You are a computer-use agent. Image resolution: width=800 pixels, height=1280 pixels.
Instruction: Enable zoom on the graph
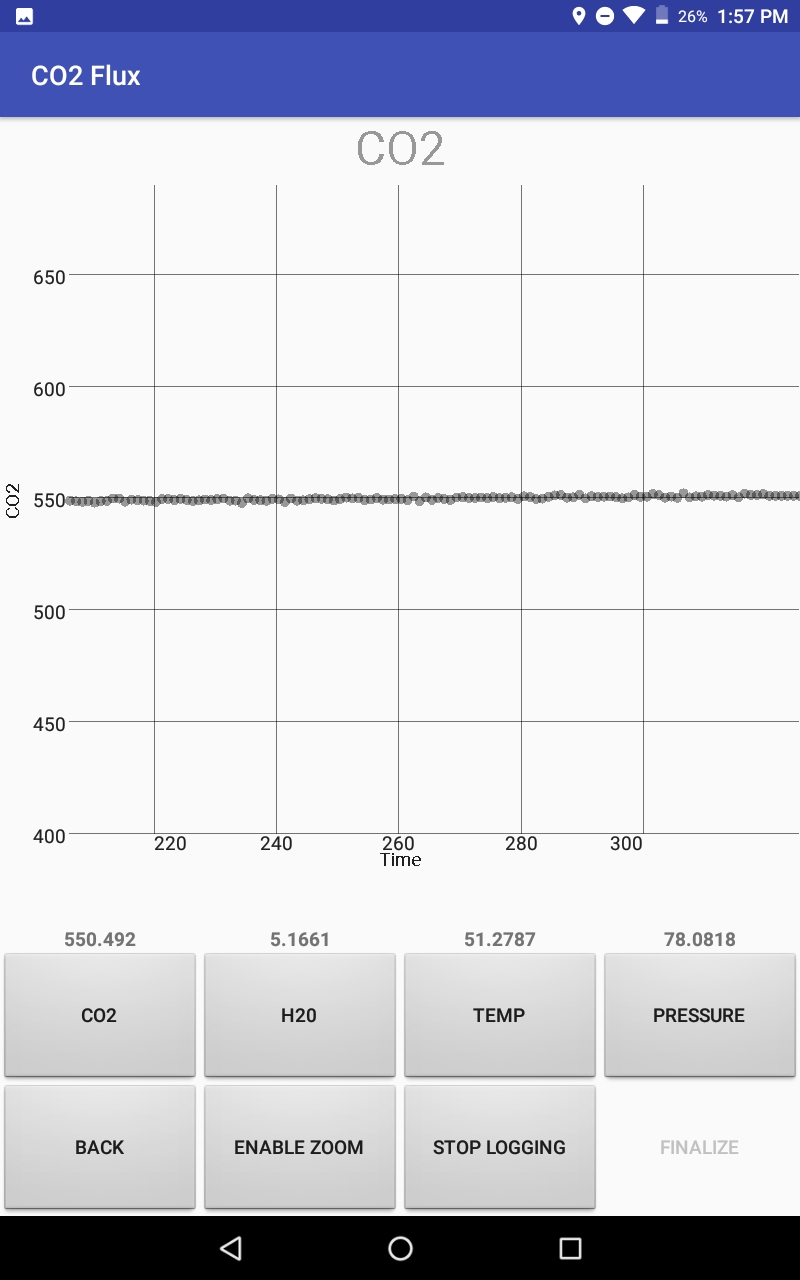coord(300,1147)
